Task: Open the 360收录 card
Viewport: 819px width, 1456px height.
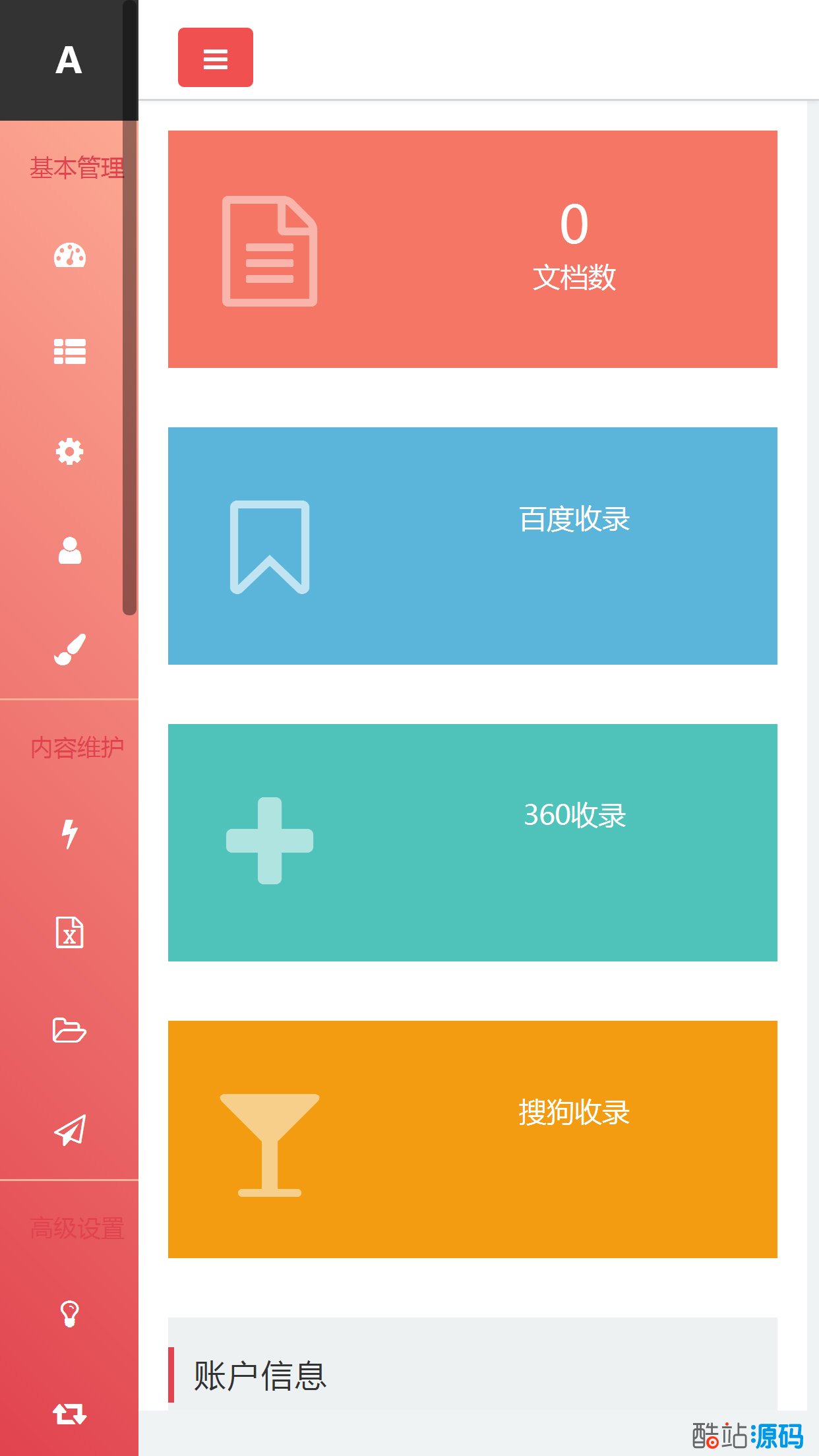Action: 472,843
